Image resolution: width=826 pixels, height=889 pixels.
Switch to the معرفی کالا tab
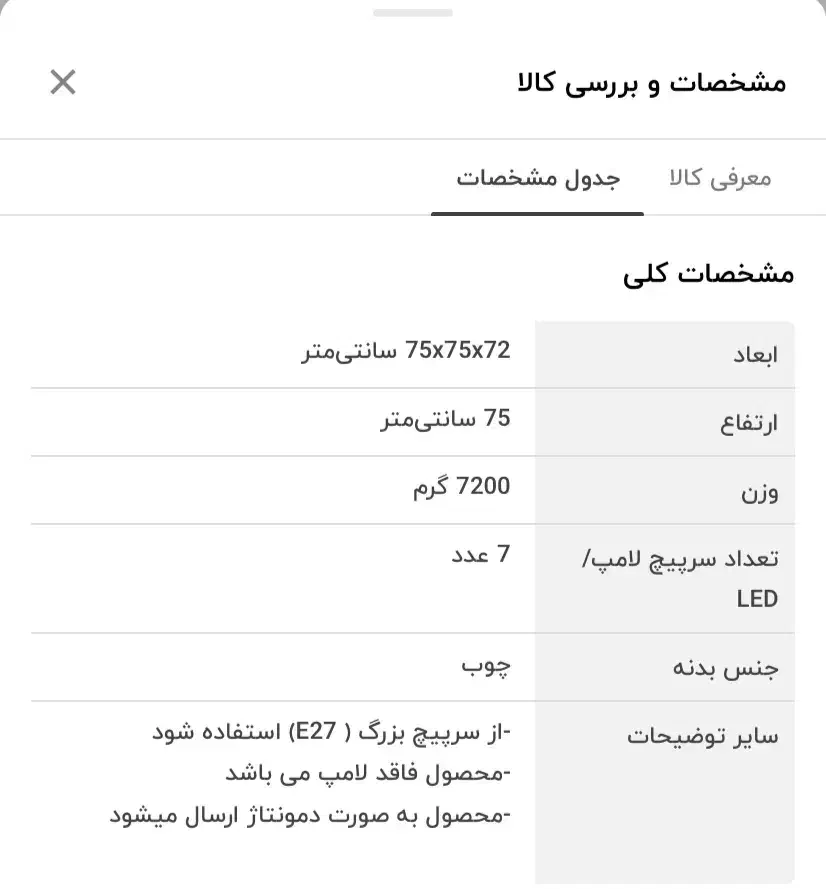point(719,179)
